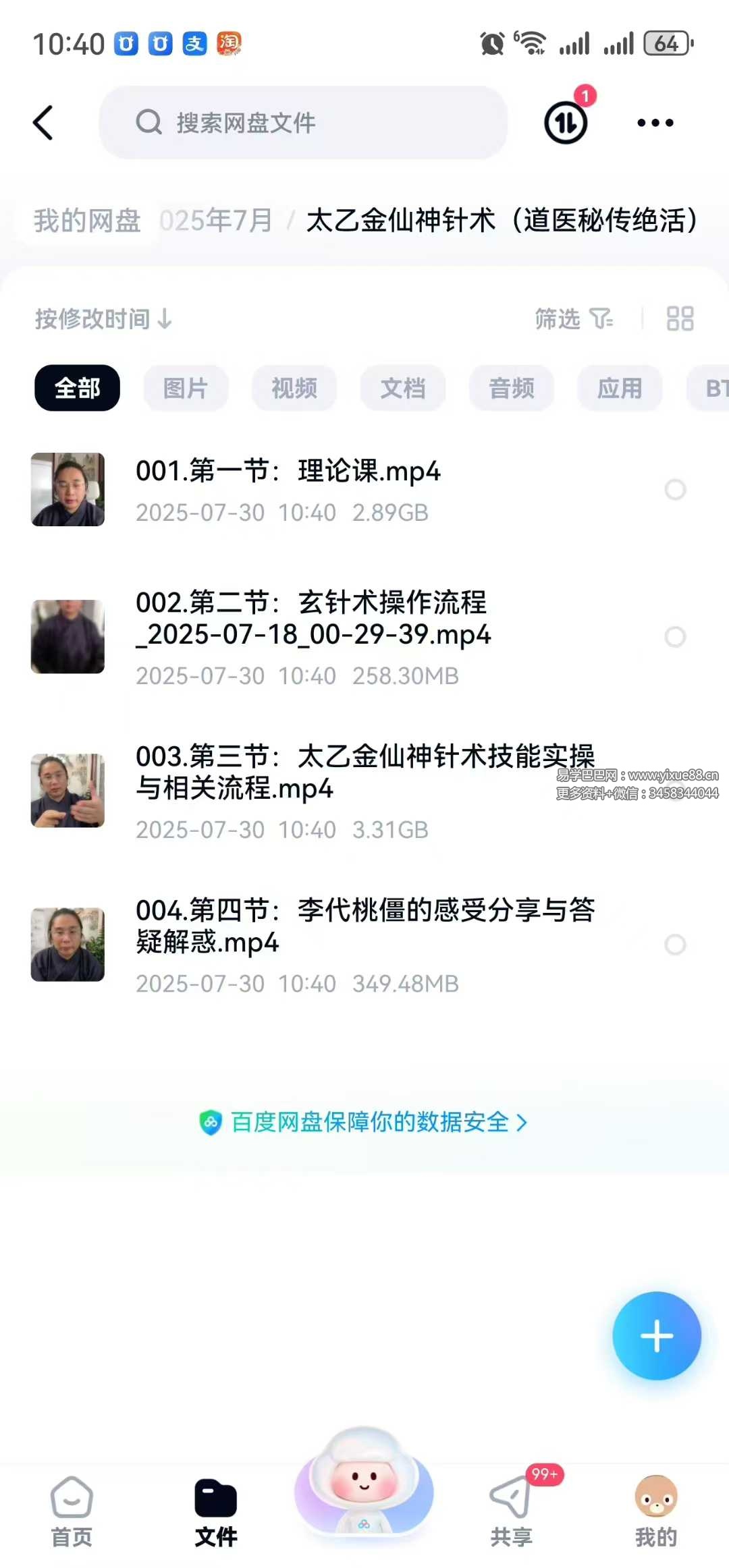The image size is (729, 1568).
Task: Open the transfer list icon
Action: (566, 123)
